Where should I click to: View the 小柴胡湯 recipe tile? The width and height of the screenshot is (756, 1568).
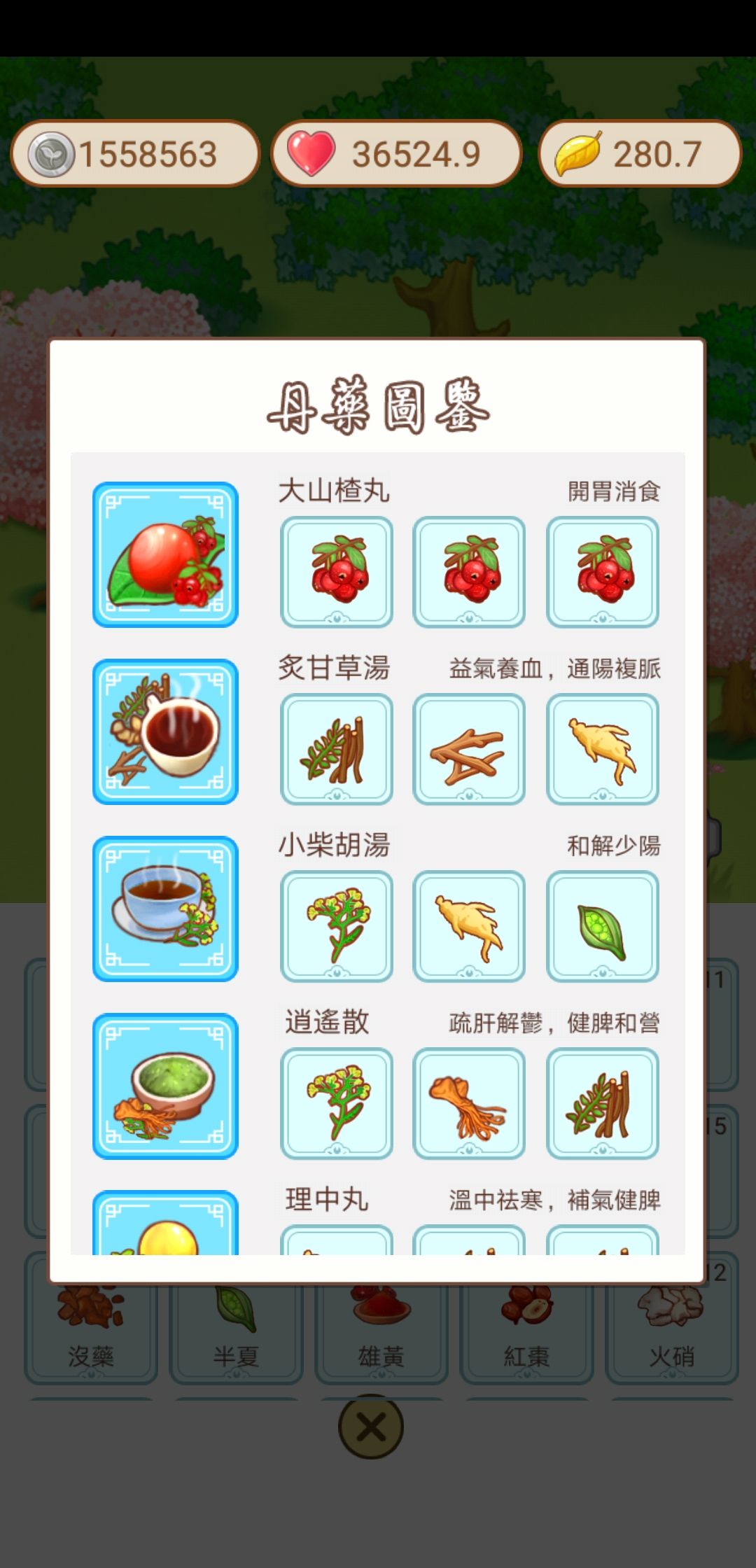(165, 909)
